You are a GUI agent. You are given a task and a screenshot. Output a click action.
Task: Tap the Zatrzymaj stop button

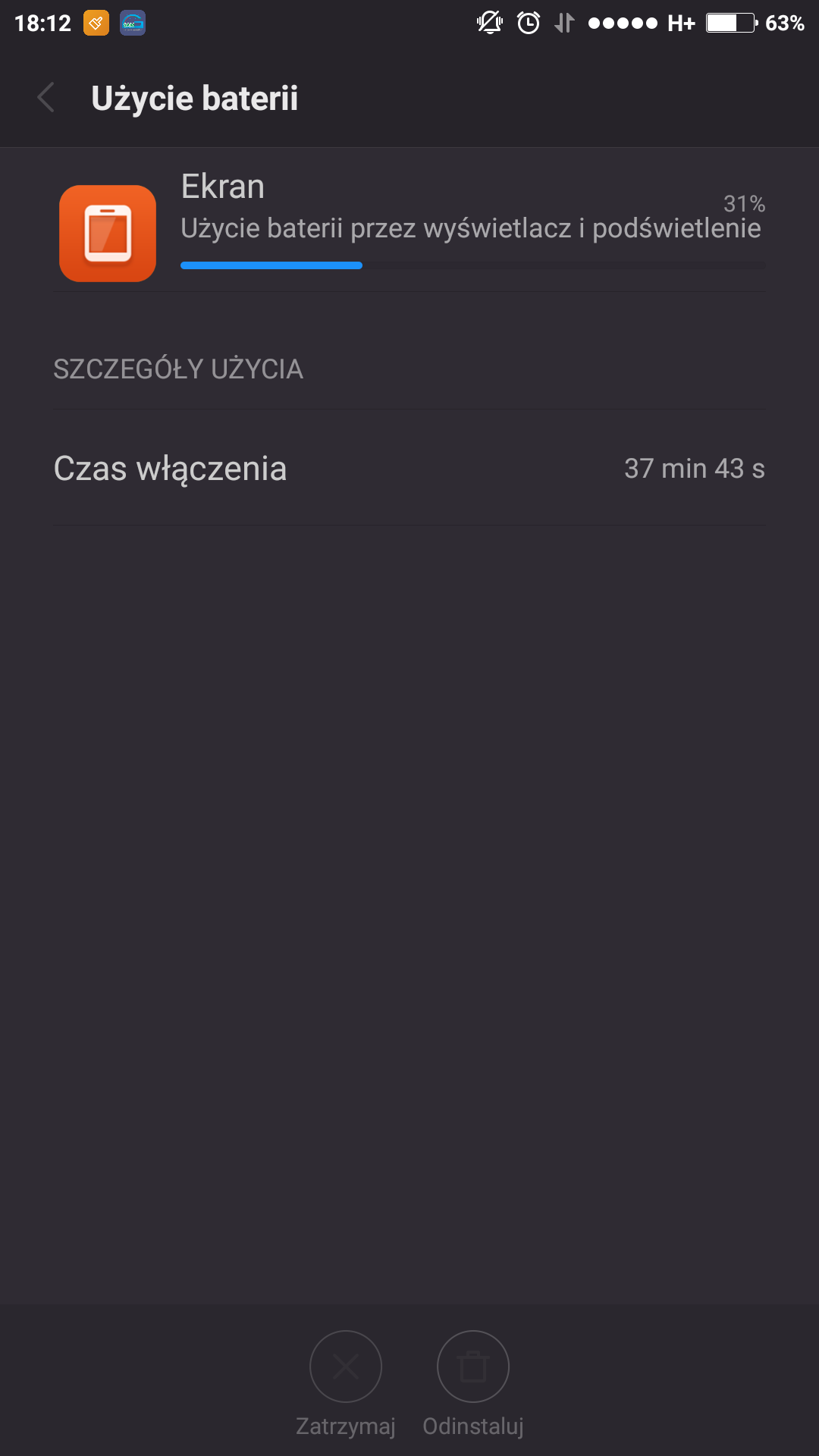[346, 1367]
